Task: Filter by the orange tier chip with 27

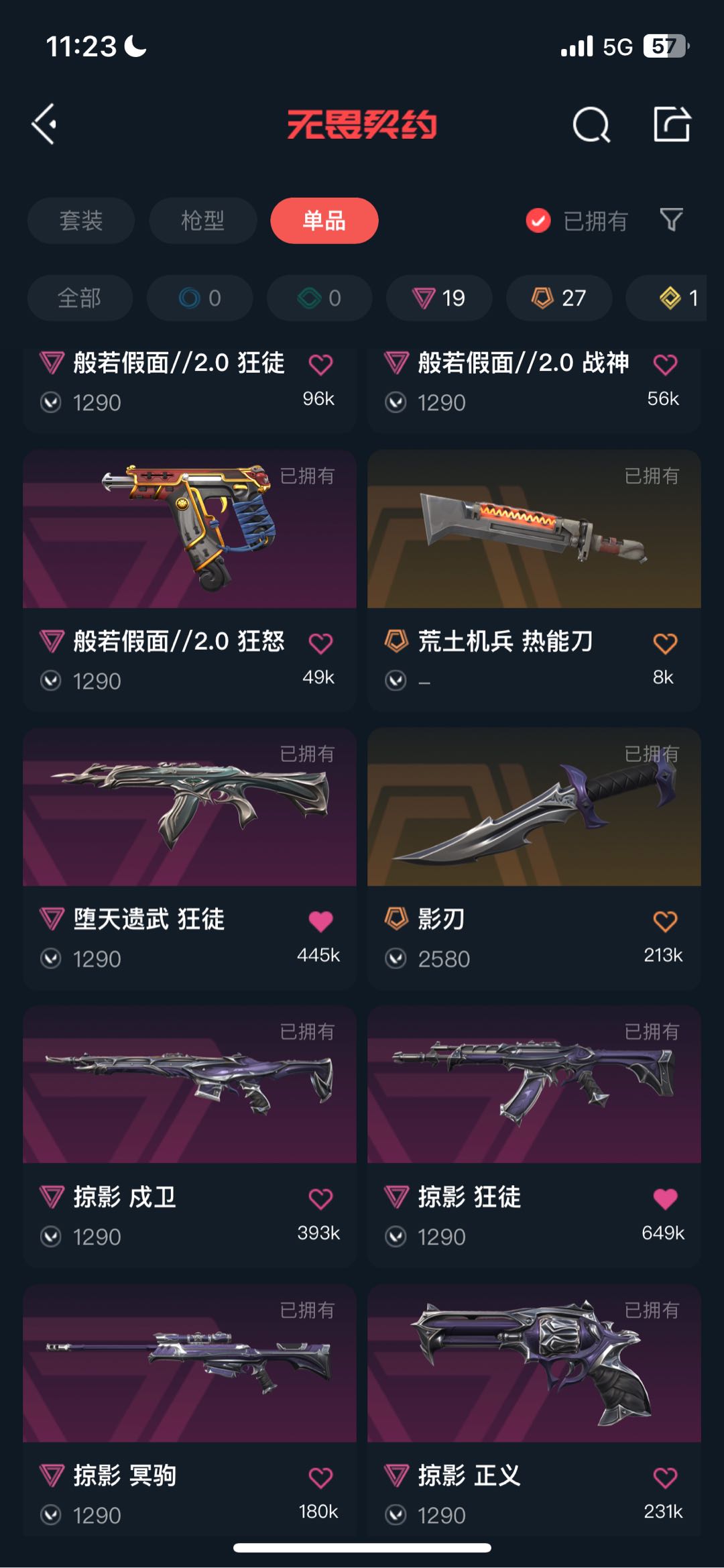Action: pyautogui.click(x=559, y=298)
